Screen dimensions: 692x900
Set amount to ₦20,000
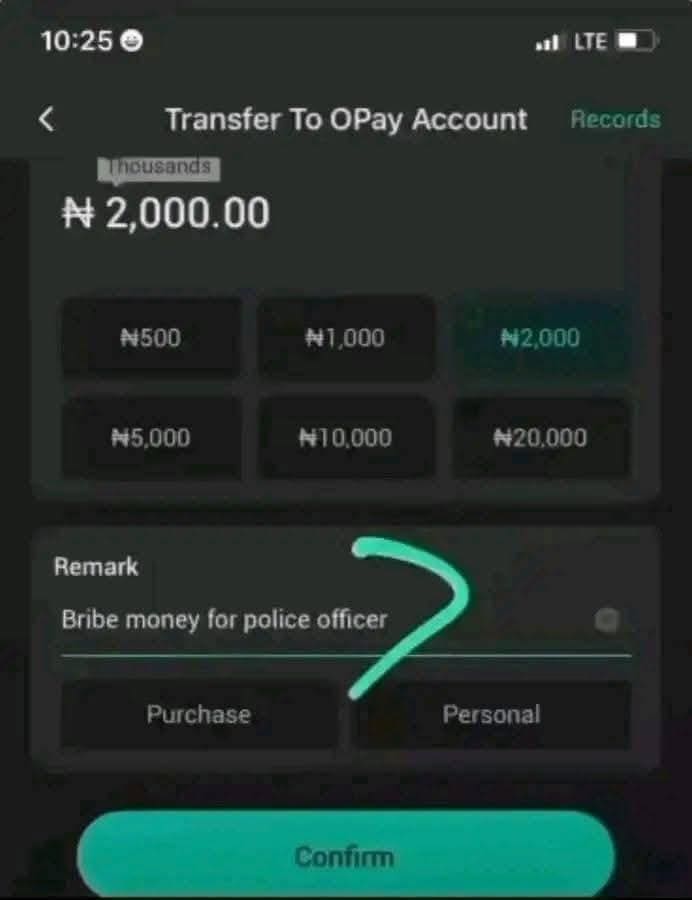click(540, 437)
